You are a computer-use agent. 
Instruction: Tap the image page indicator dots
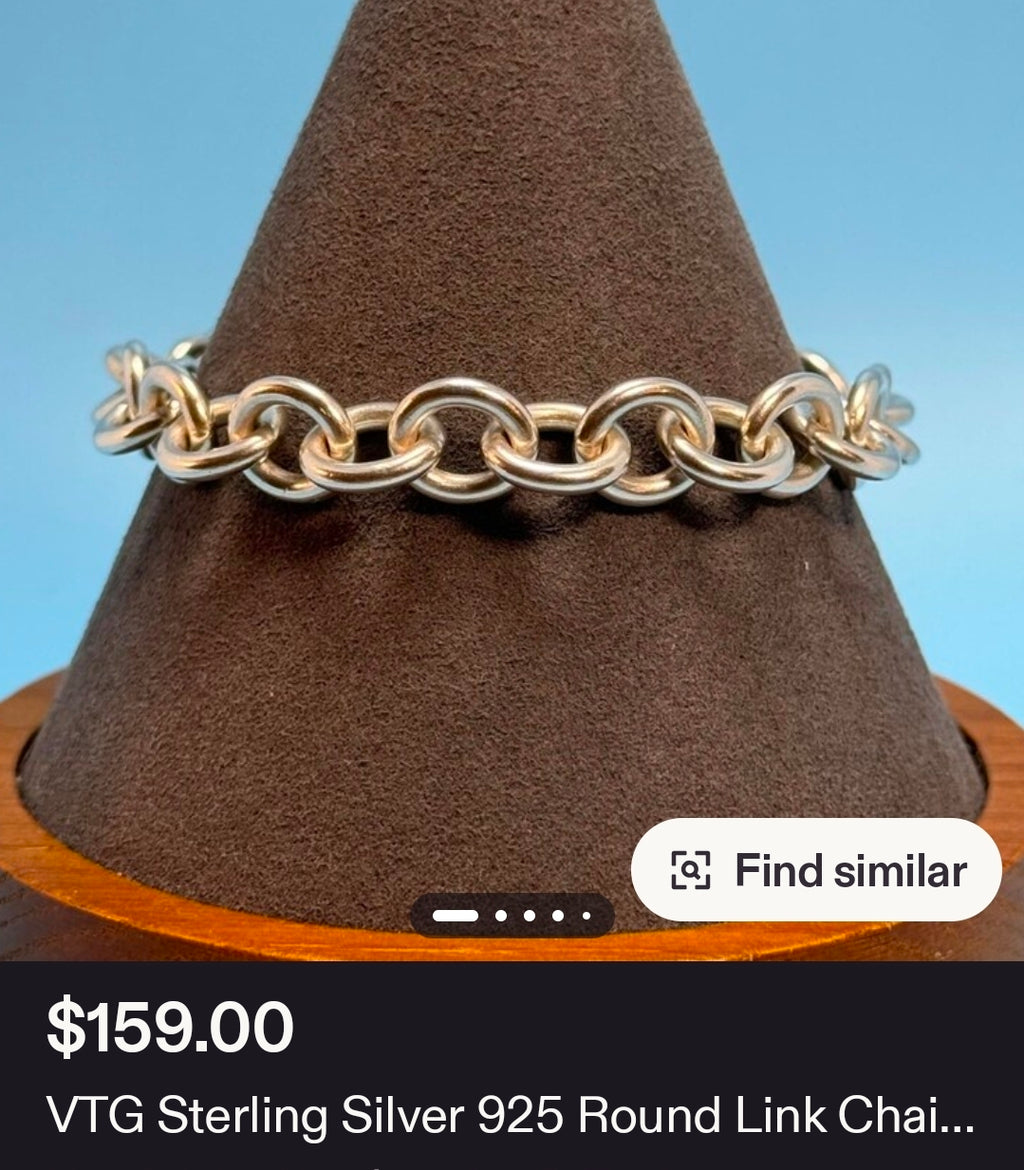[x=512, y=915]
